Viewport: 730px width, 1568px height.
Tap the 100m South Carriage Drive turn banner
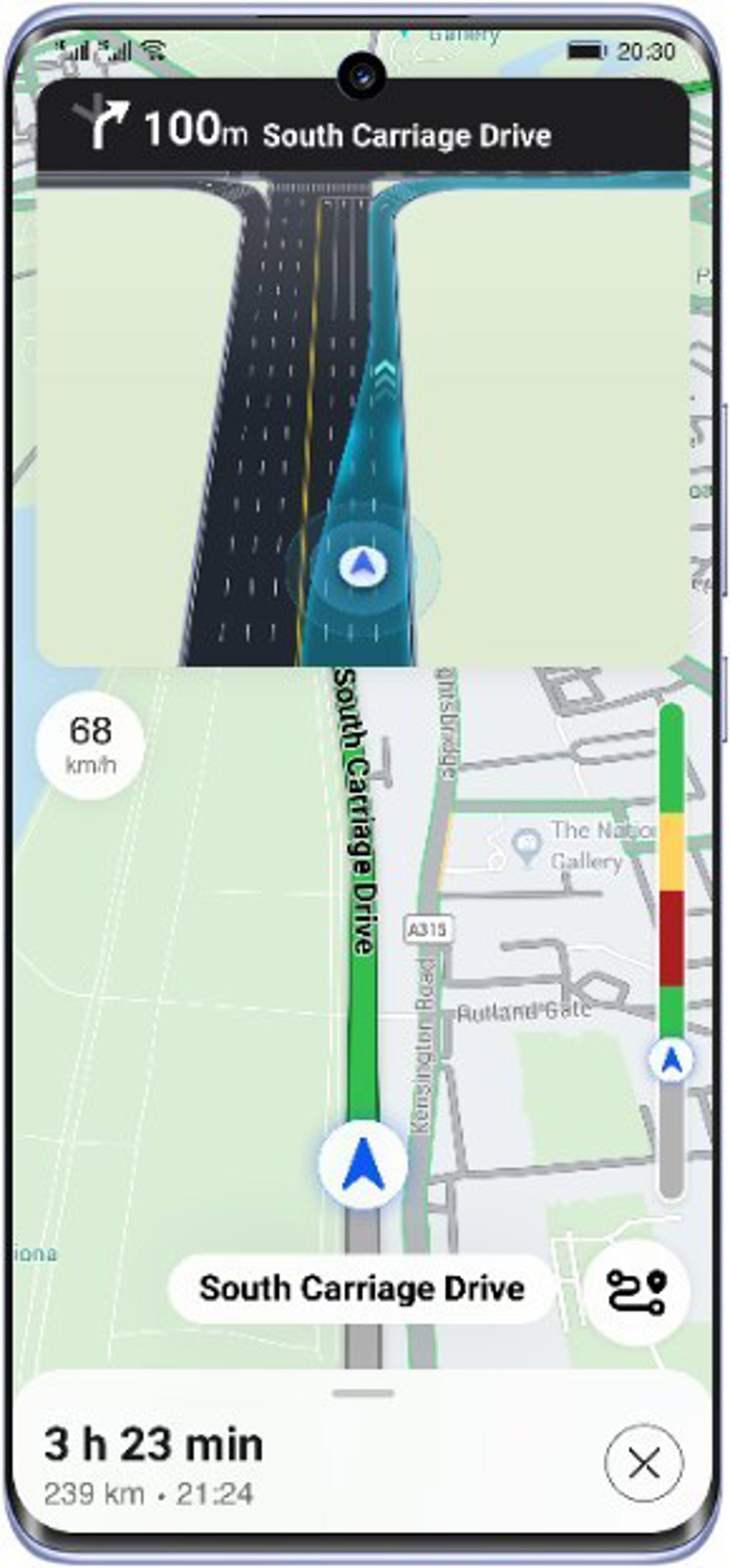(363, 128)
